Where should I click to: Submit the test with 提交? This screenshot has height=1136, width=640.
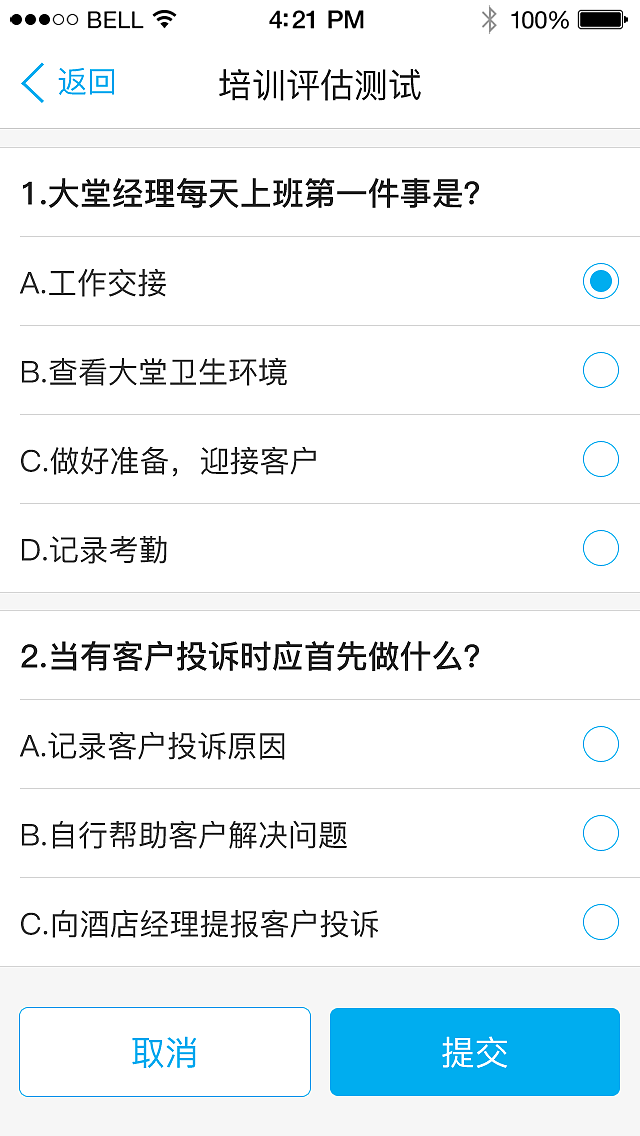[x=475, y=1052]
